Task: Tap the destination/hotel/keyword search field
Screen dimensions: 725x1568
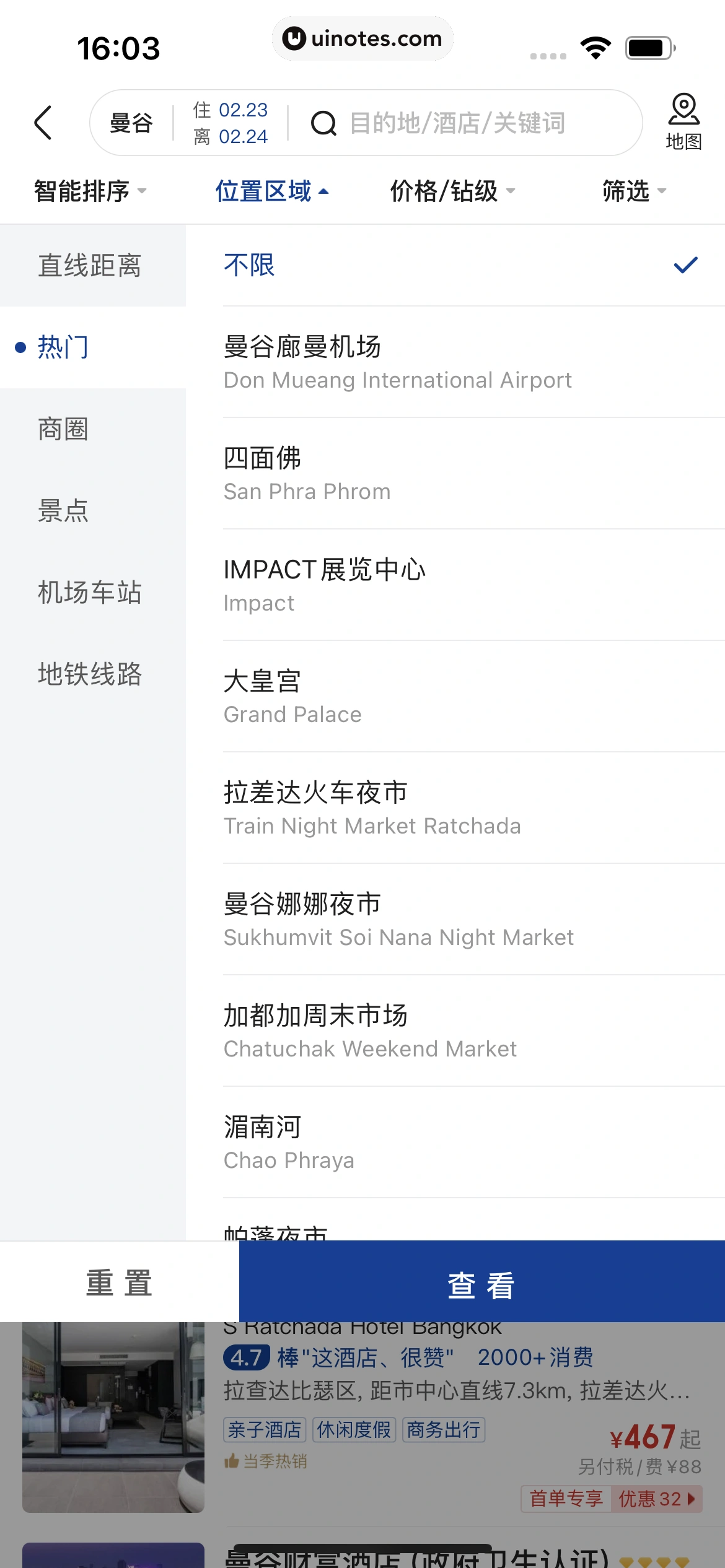Action: (x=457, y=123)
